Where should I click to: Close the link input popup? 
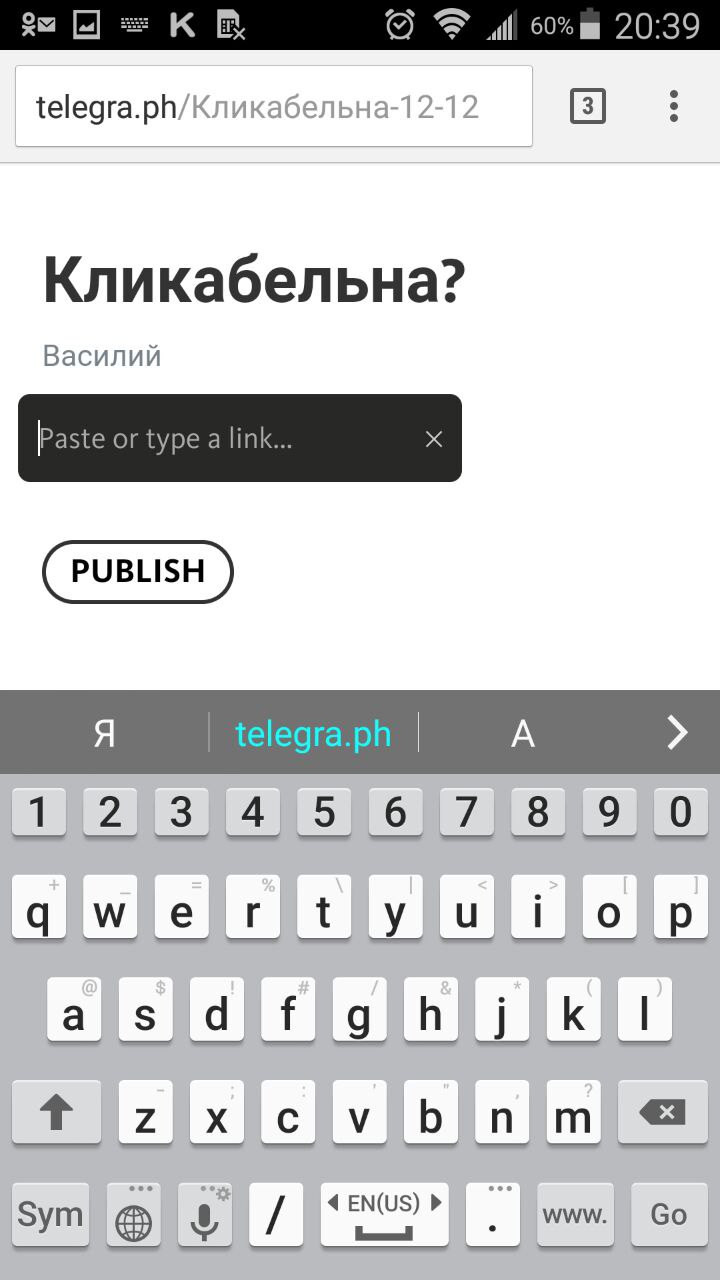coord(434,438)
